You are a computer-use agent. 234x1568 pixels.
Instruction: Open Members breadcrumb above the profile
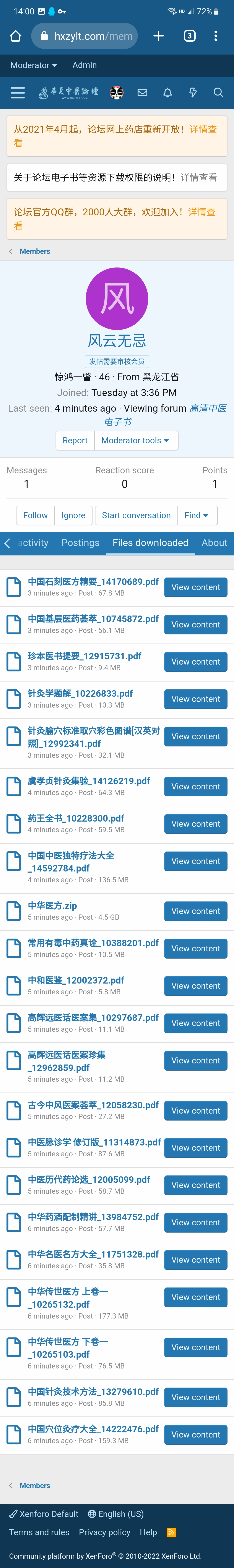click(35, 251)
